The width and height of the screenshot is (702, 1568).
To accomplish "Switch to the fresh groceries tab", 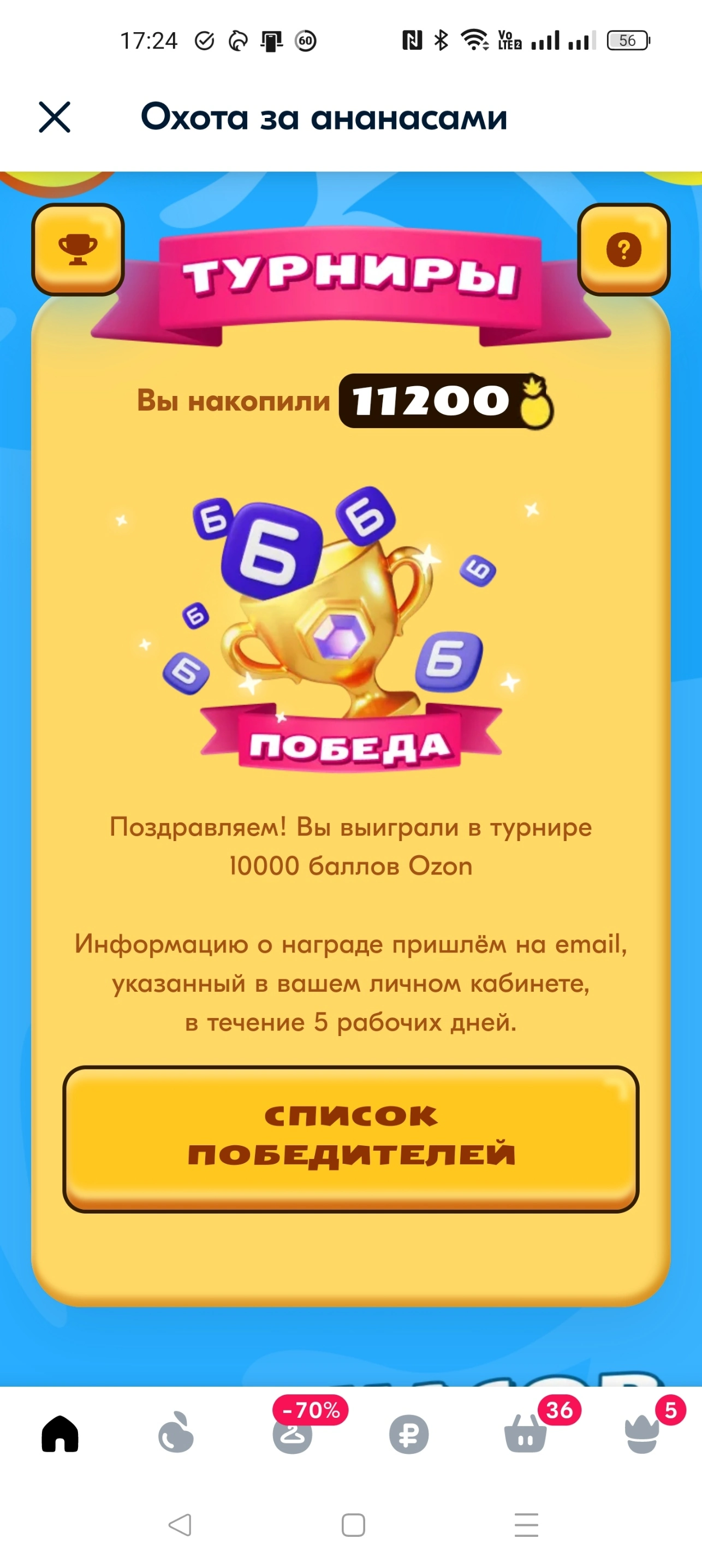I will 176,1434.
